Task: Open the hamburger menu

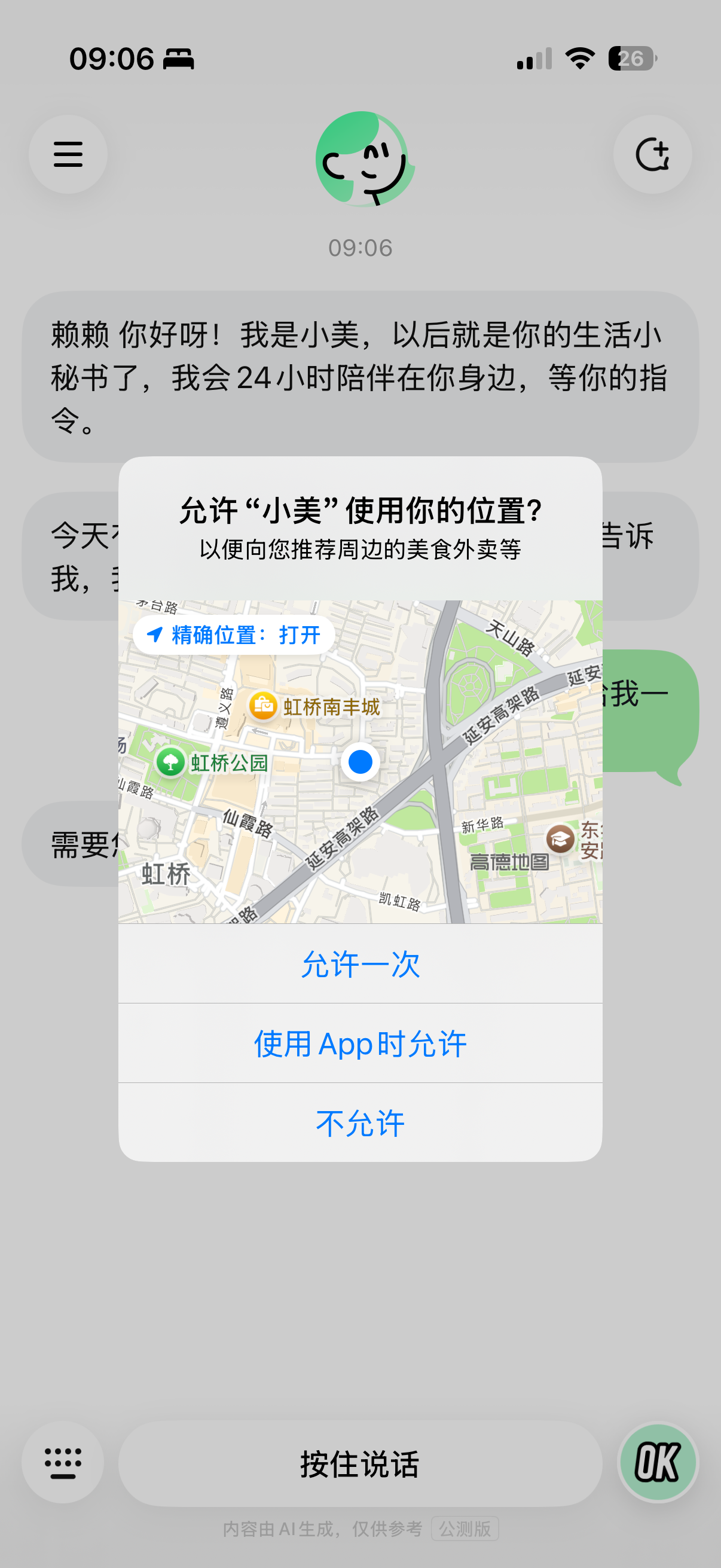Action: pyautogui.click(x=68, y=154)
